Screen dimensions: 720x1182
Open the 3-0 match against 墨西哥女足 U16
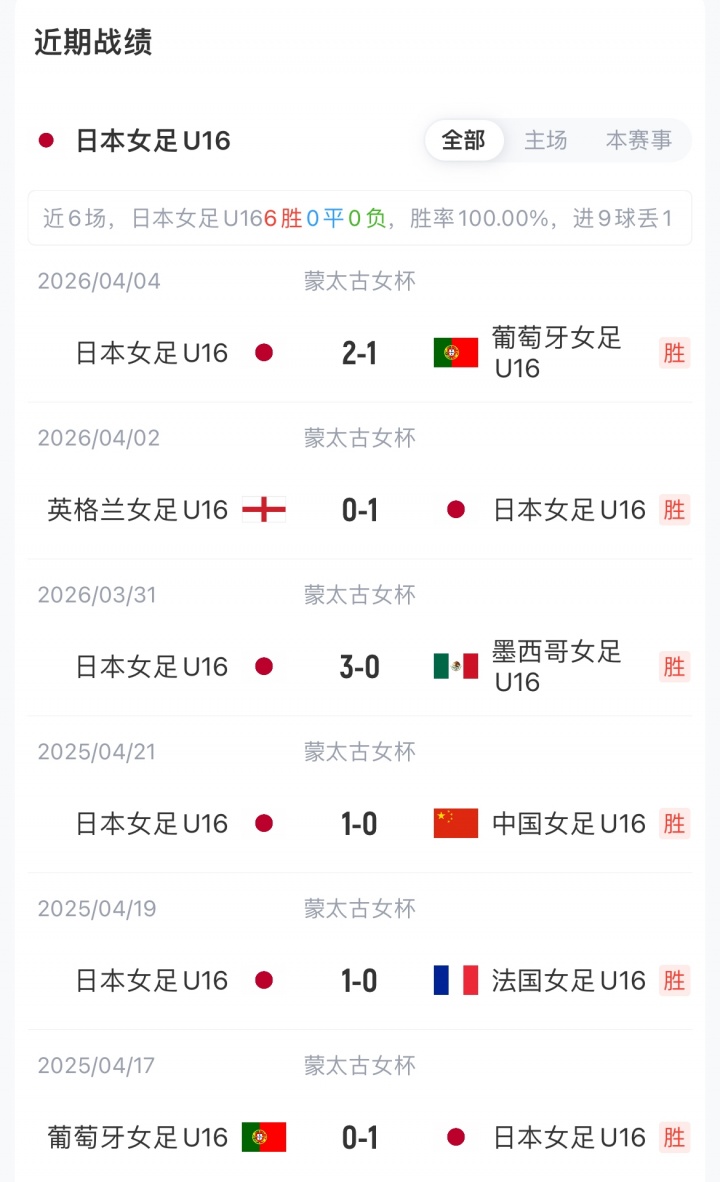click(x=359, y=667)
